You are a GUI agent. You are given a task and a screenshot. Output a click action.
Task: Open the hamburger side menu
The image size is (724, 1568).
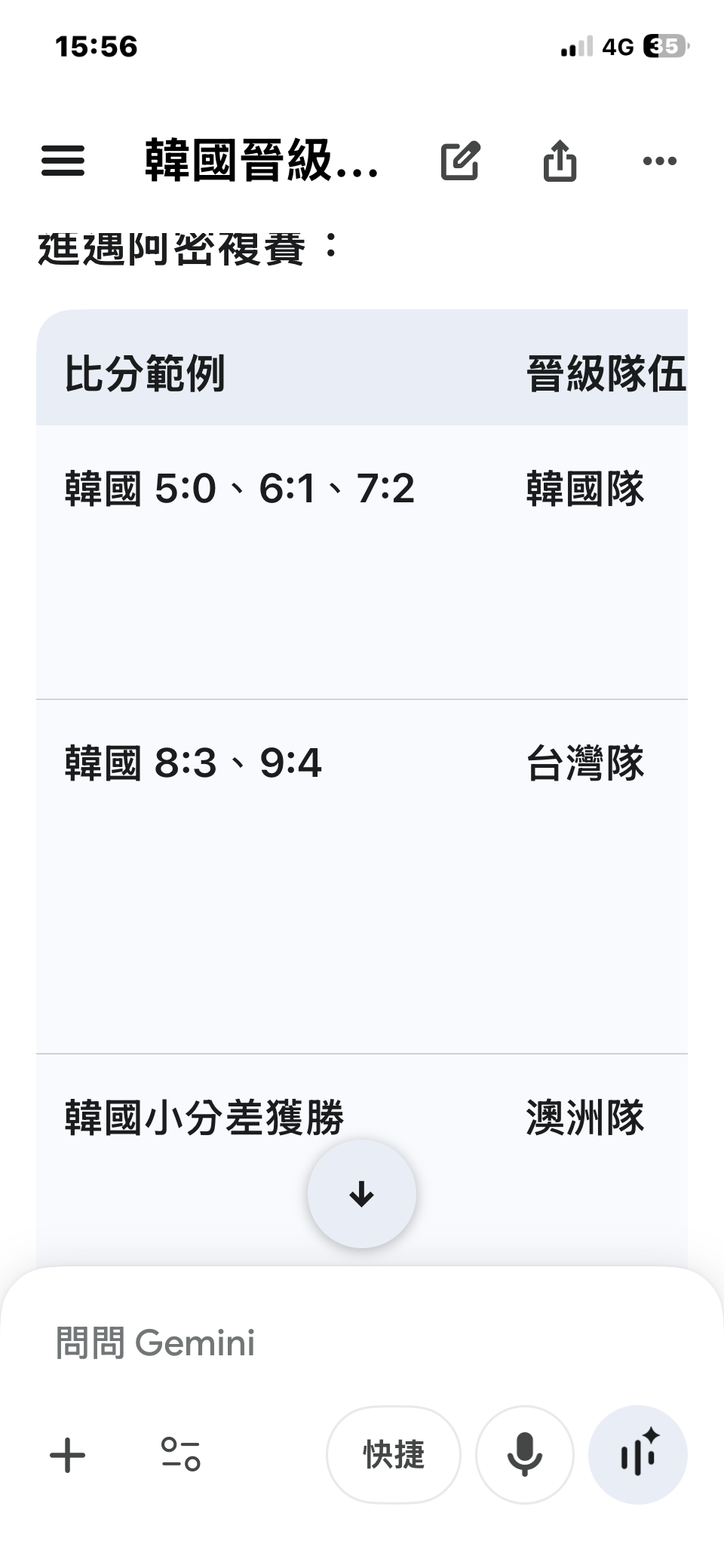point(63,161)
